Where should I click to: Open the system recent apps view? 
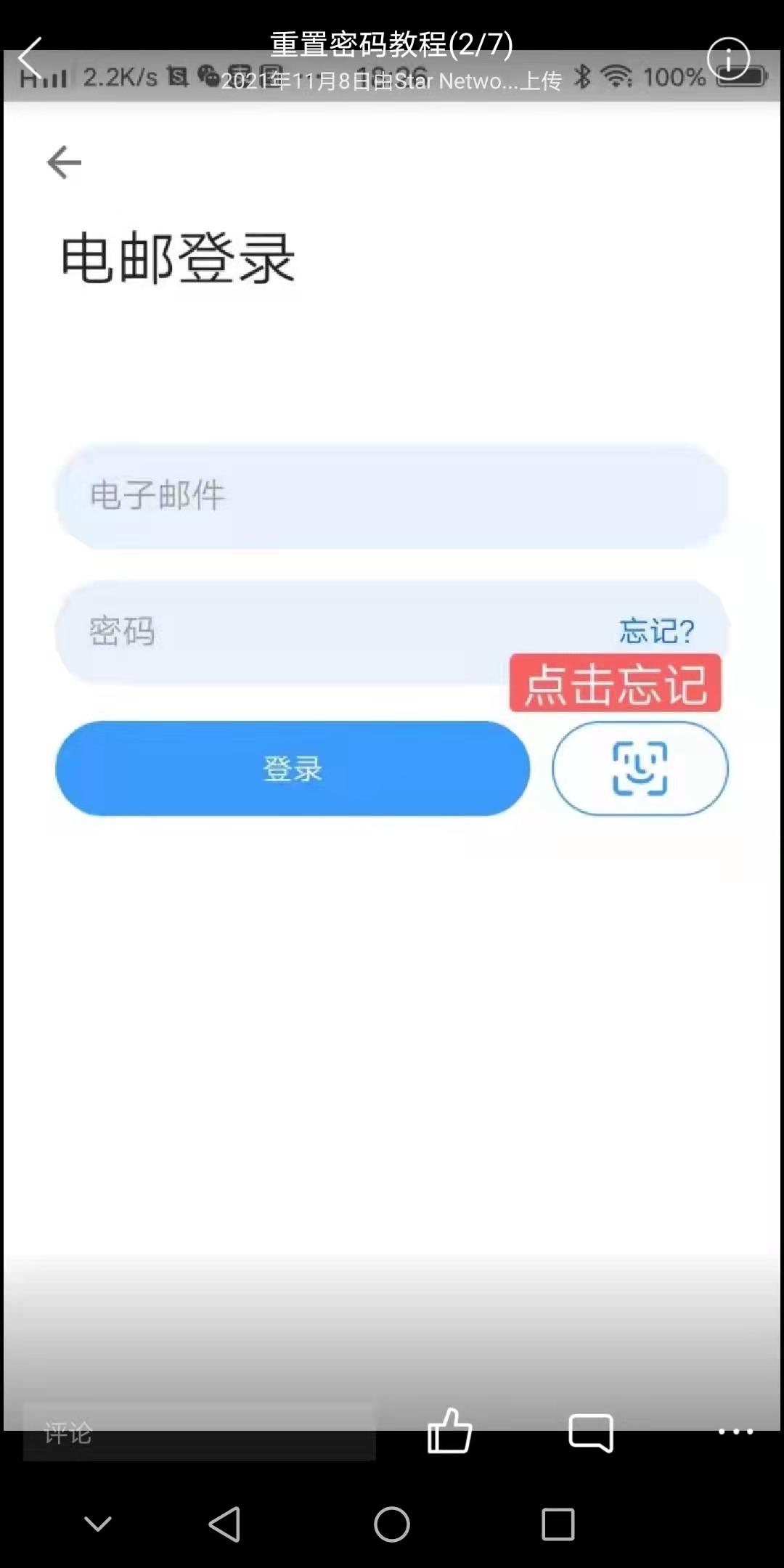tap(558, 1524)
